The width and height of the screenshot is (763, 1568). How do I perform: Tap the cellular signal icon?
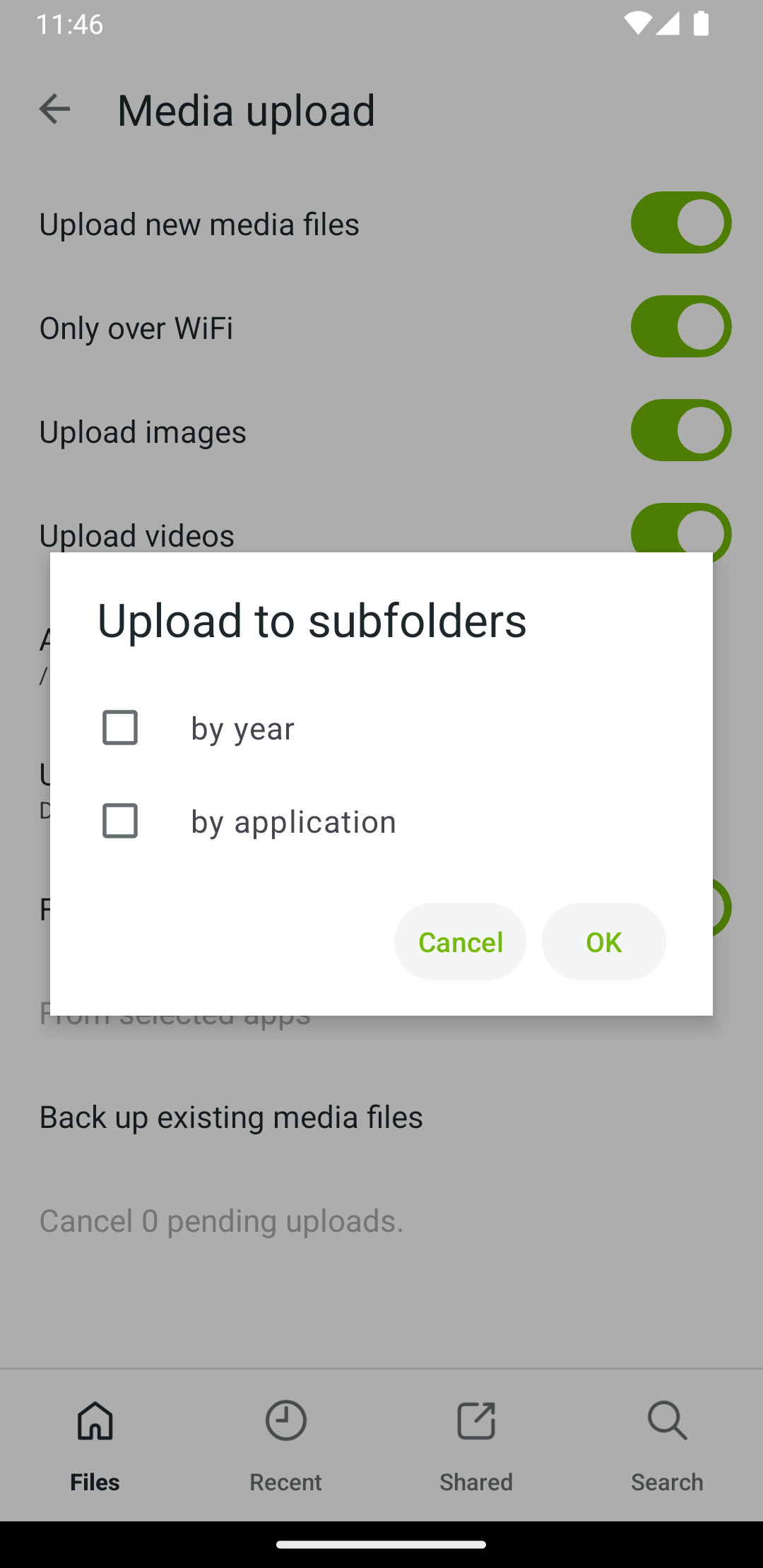coord(667,23)
